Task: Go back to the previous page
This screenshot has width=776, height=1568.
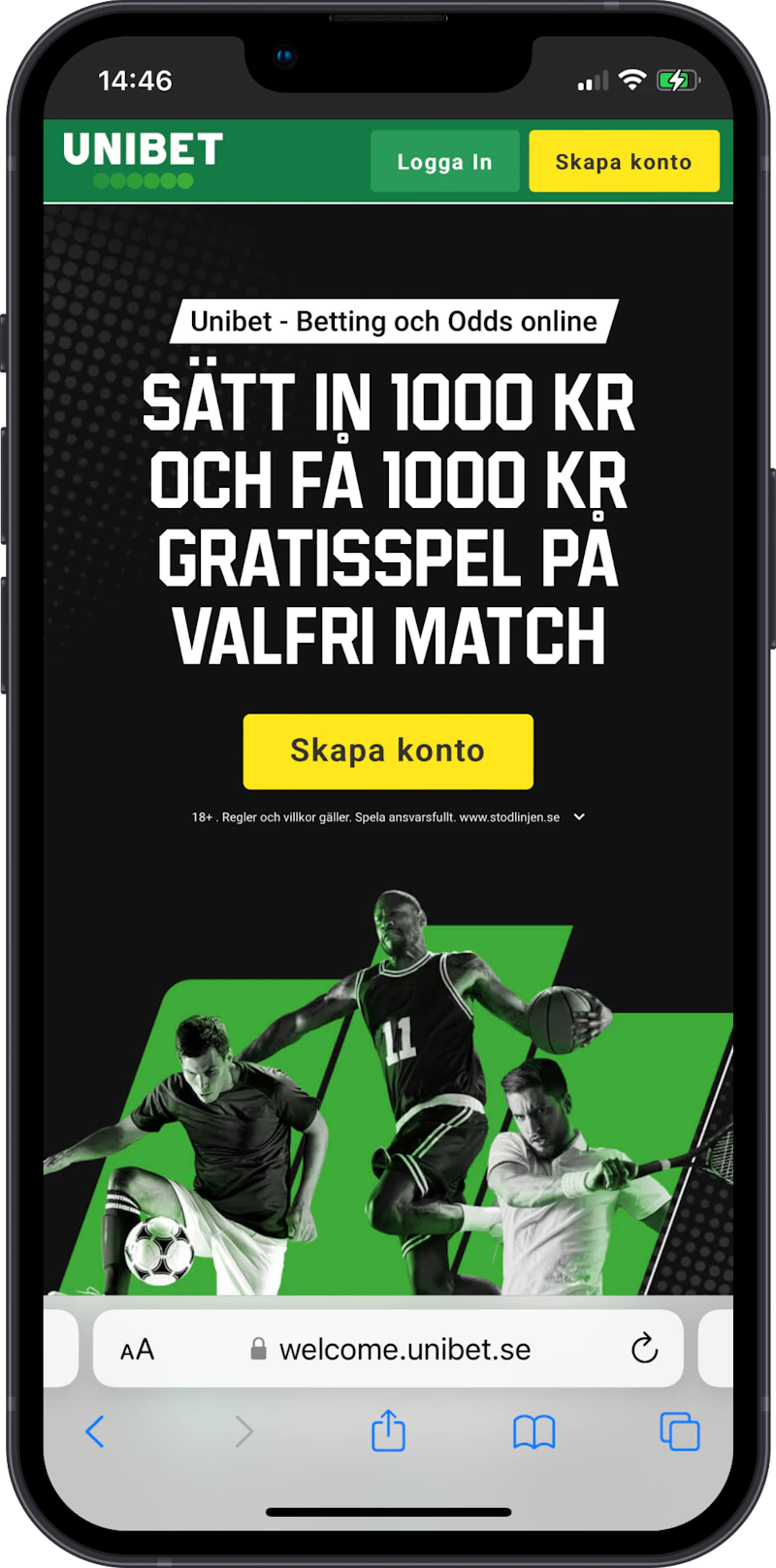Action: coord(95,1431)
